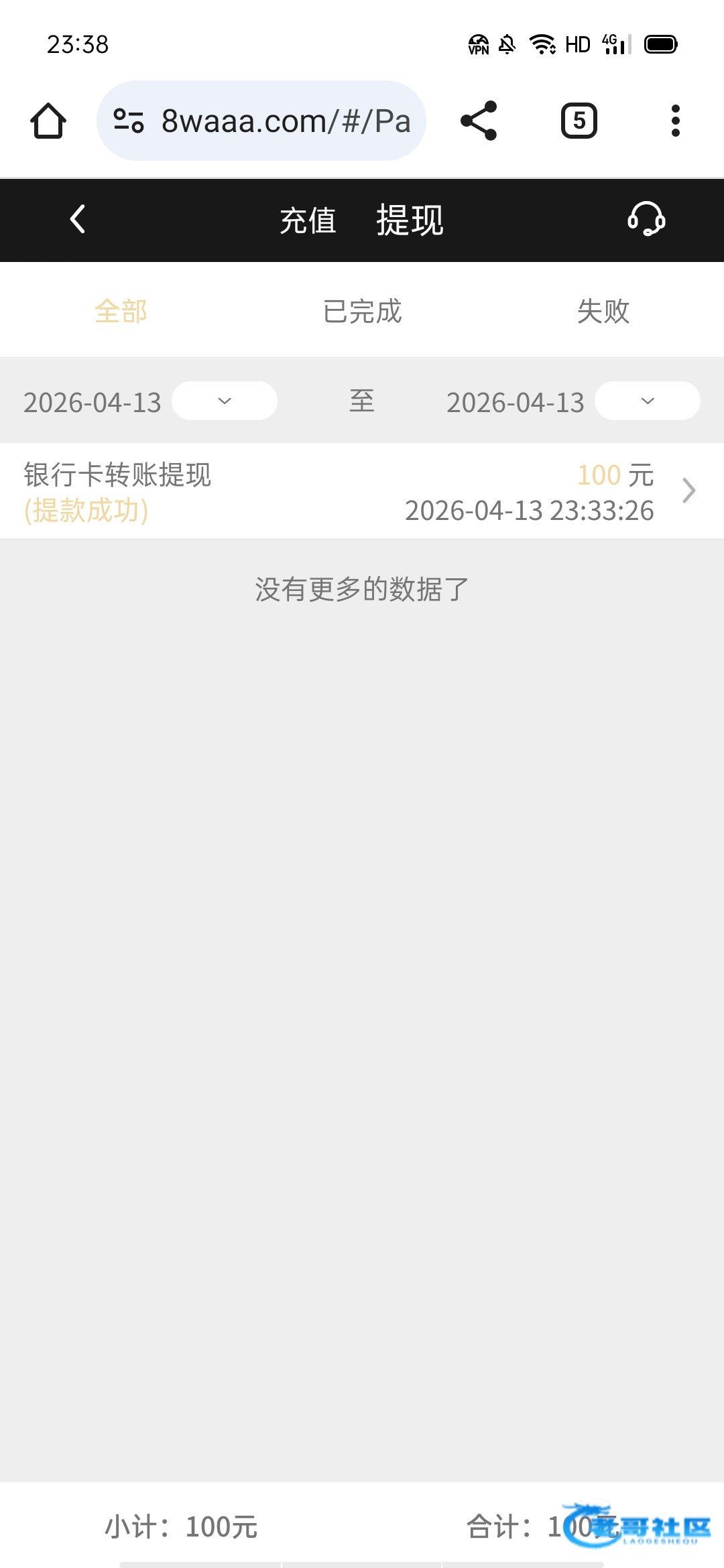
Task: Show 全部 records
Action: (121, 312)
